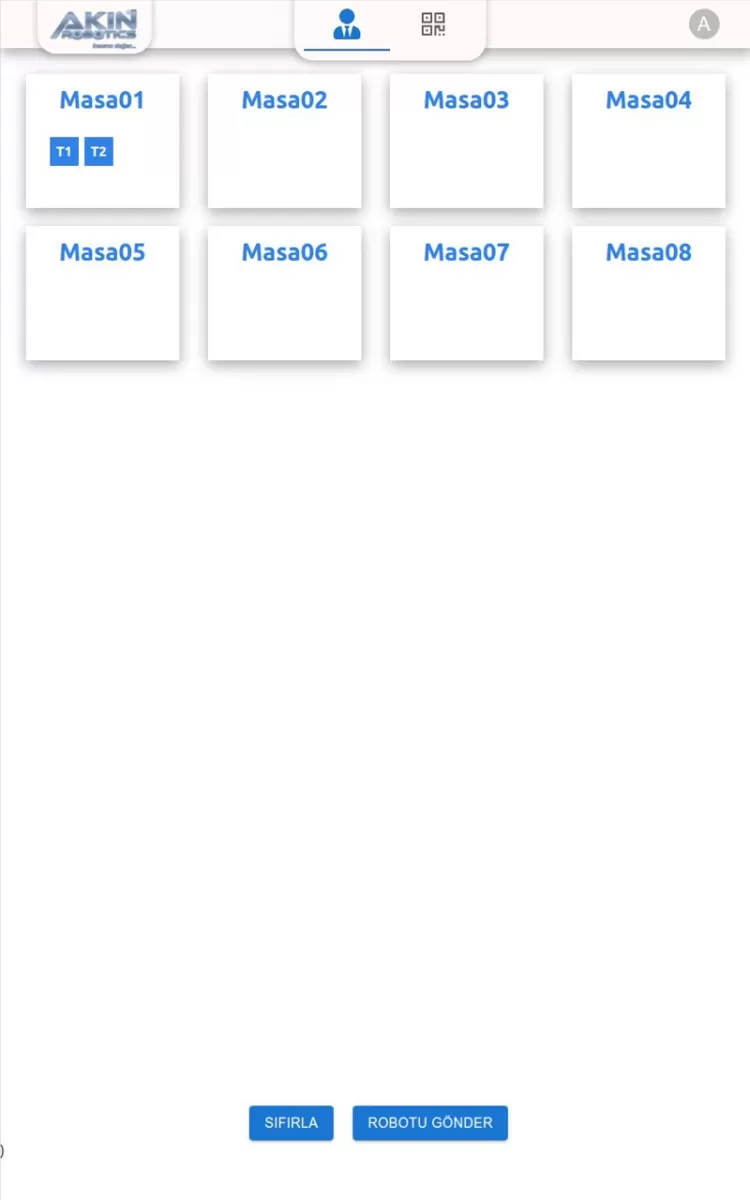
Task: Pick the Masa05 table card
Action: pos(102,293)
